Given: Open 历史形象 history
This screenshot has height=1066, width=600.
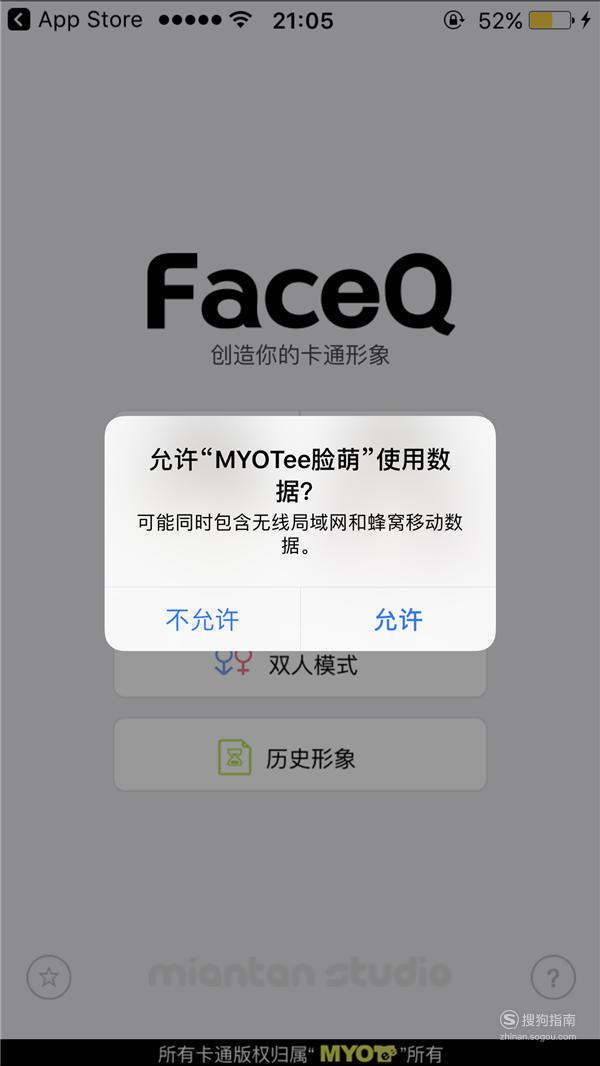Looking at the screenshot, I should [x=300, y=755].
